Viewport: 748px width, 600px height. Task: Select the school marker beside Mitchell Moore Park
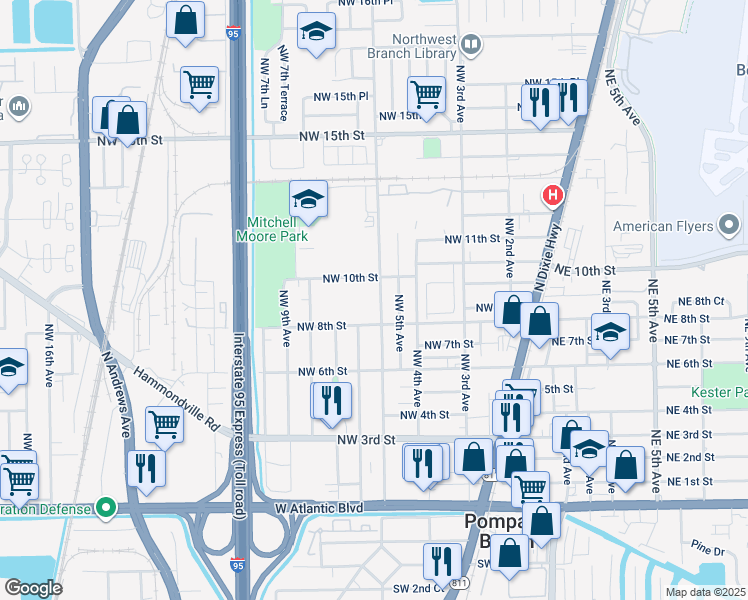[308, 199]
